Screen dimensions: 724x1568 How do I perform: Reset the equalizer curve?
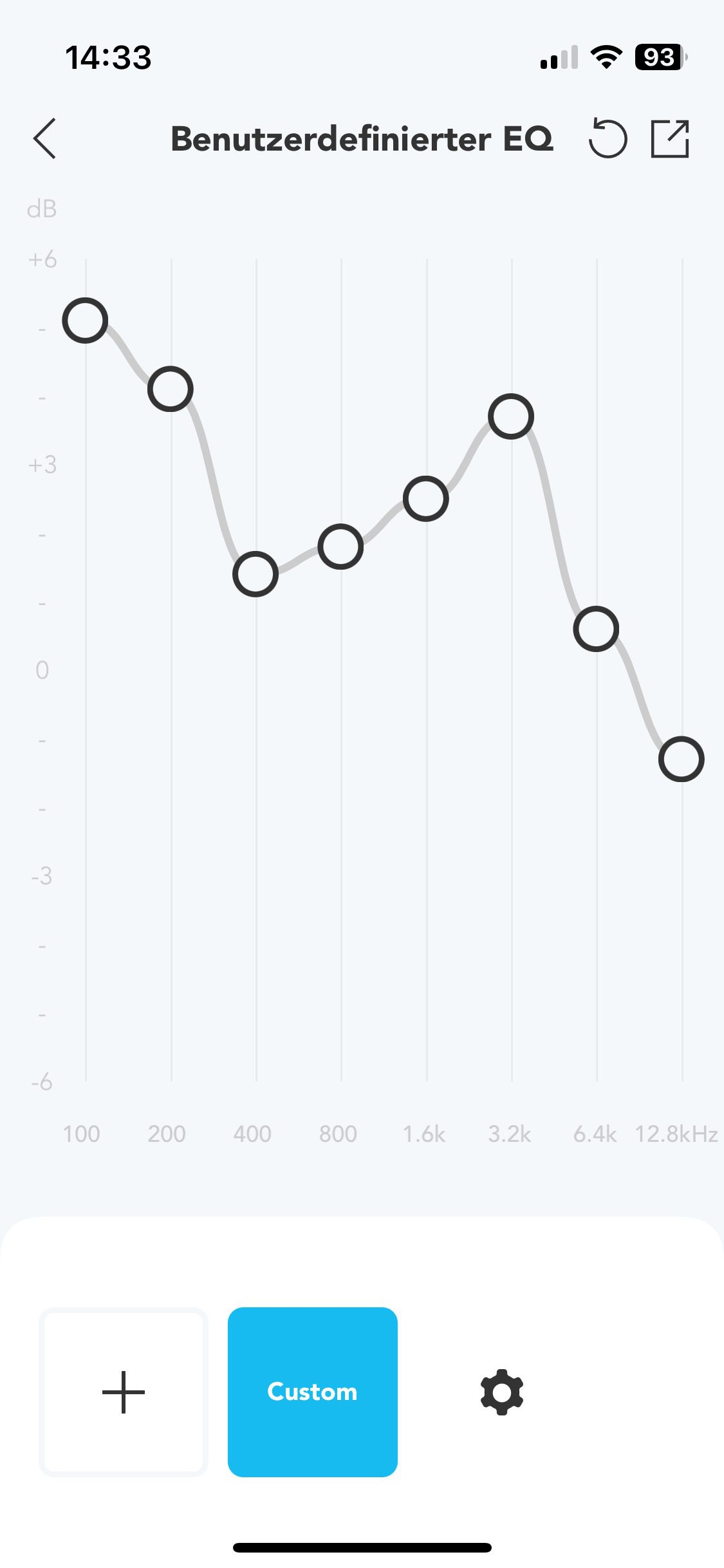point(608,138)
